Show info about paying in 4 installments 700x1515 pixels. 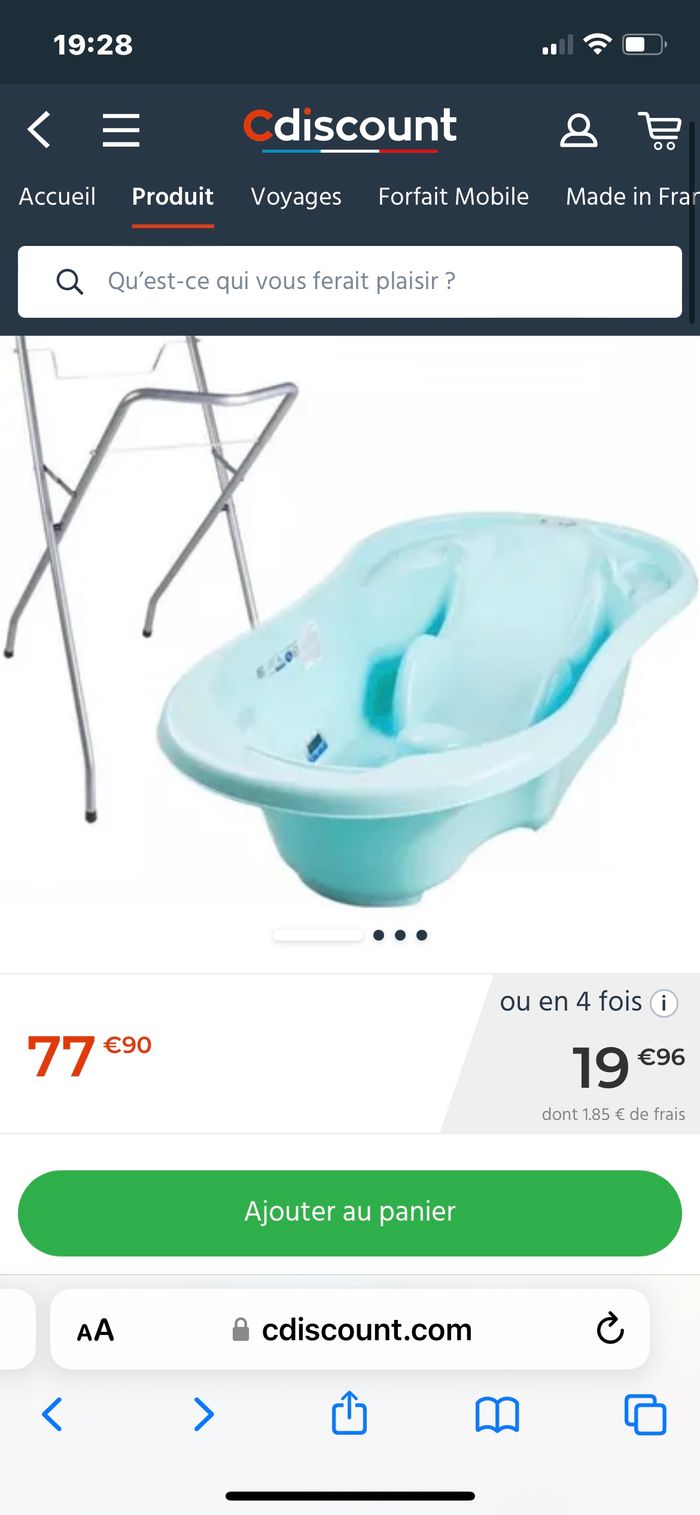click(x=664, y=1003)
